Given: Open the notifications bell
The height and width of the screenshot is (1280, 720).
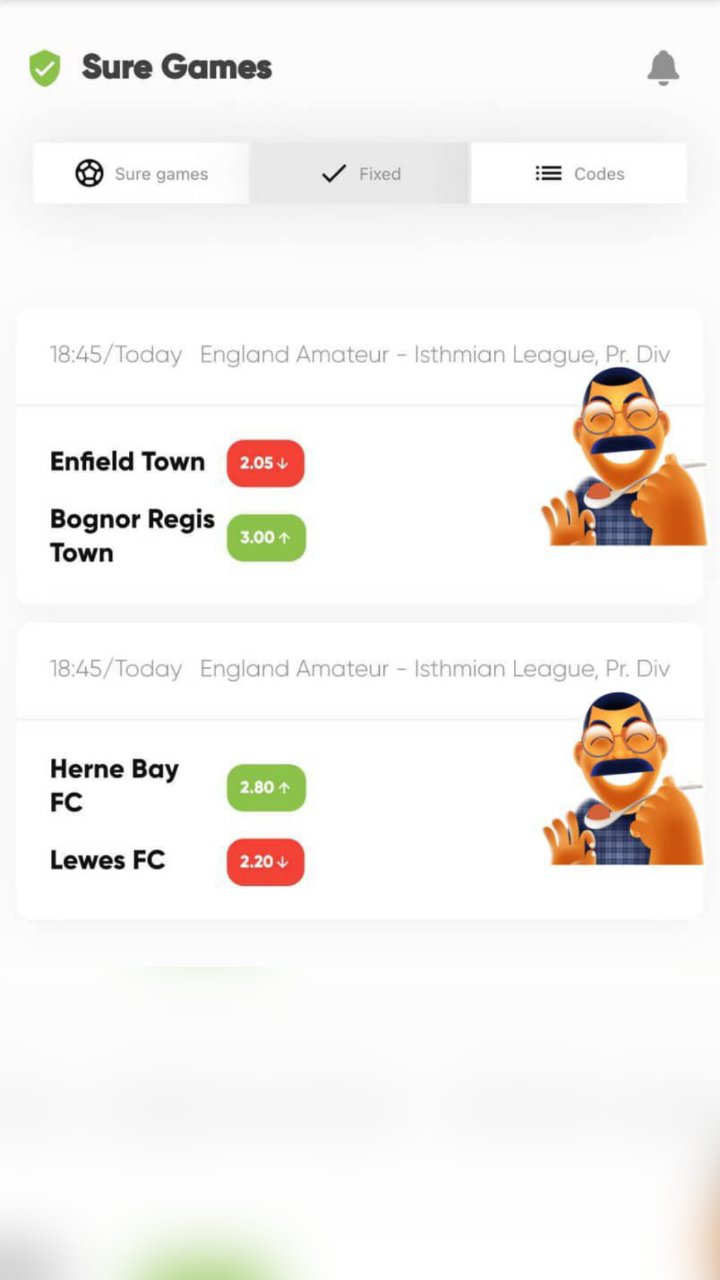Looking at the screenshot, I should pos(663,68).
